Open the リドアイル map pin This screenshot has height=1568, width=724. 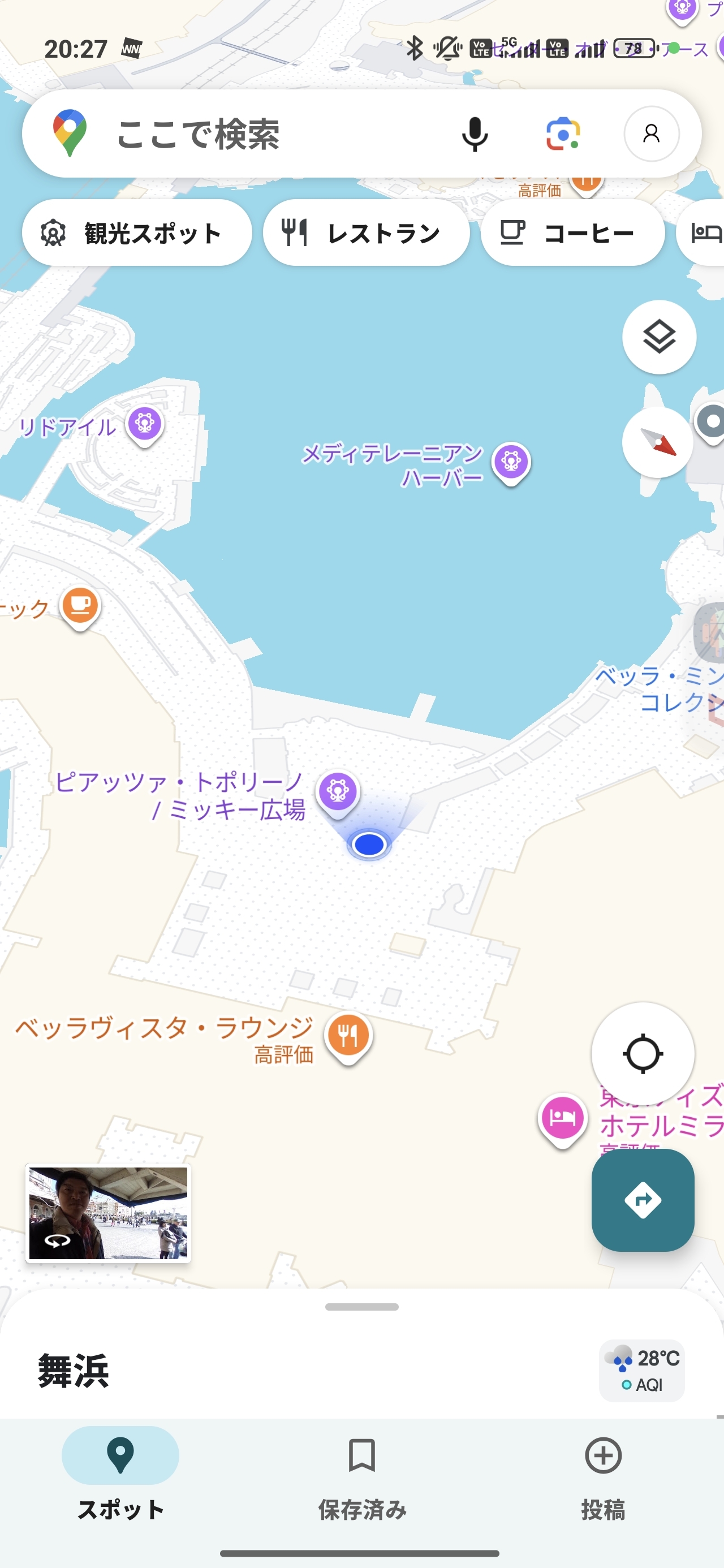[144, 423]
